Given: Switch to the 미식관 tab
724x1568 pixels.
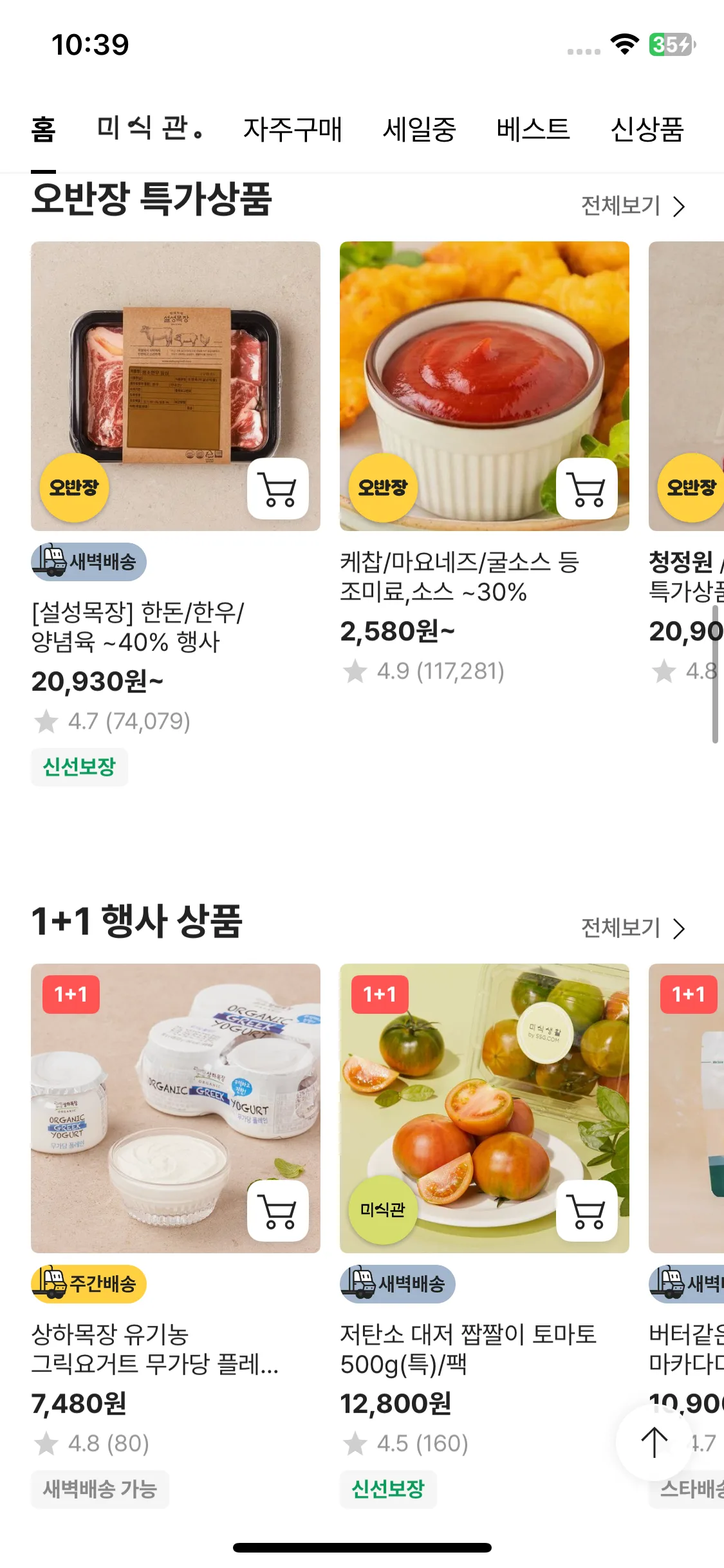Looking at the screenshot, I should coord(149,129).
